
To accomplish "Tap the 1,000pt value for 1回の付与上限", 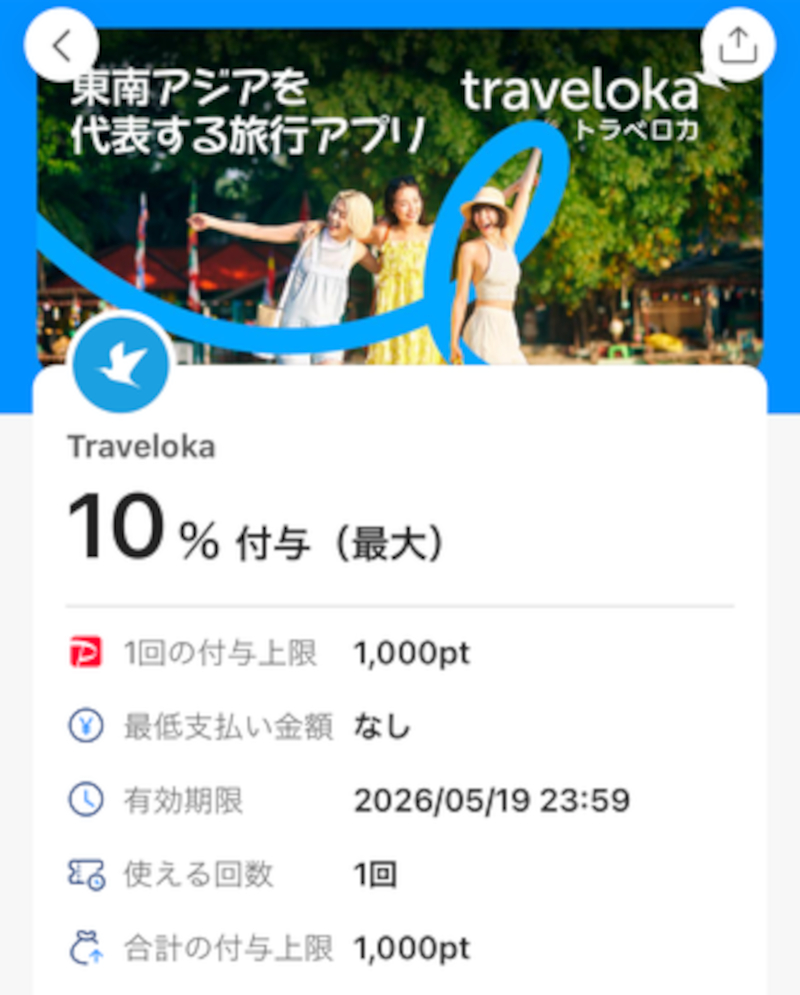I will (x=413, y=652).
